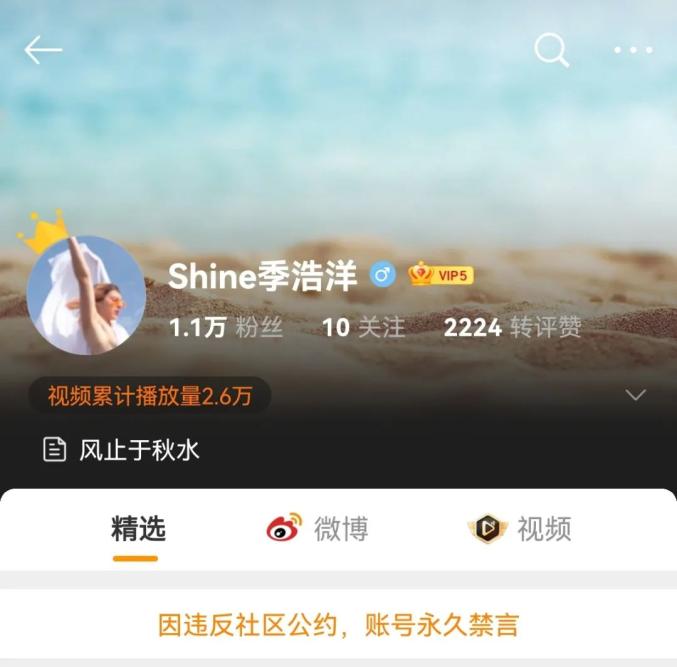
Task: Open the 视频累计播放量2.6万 badge
Action: (150, 396)
